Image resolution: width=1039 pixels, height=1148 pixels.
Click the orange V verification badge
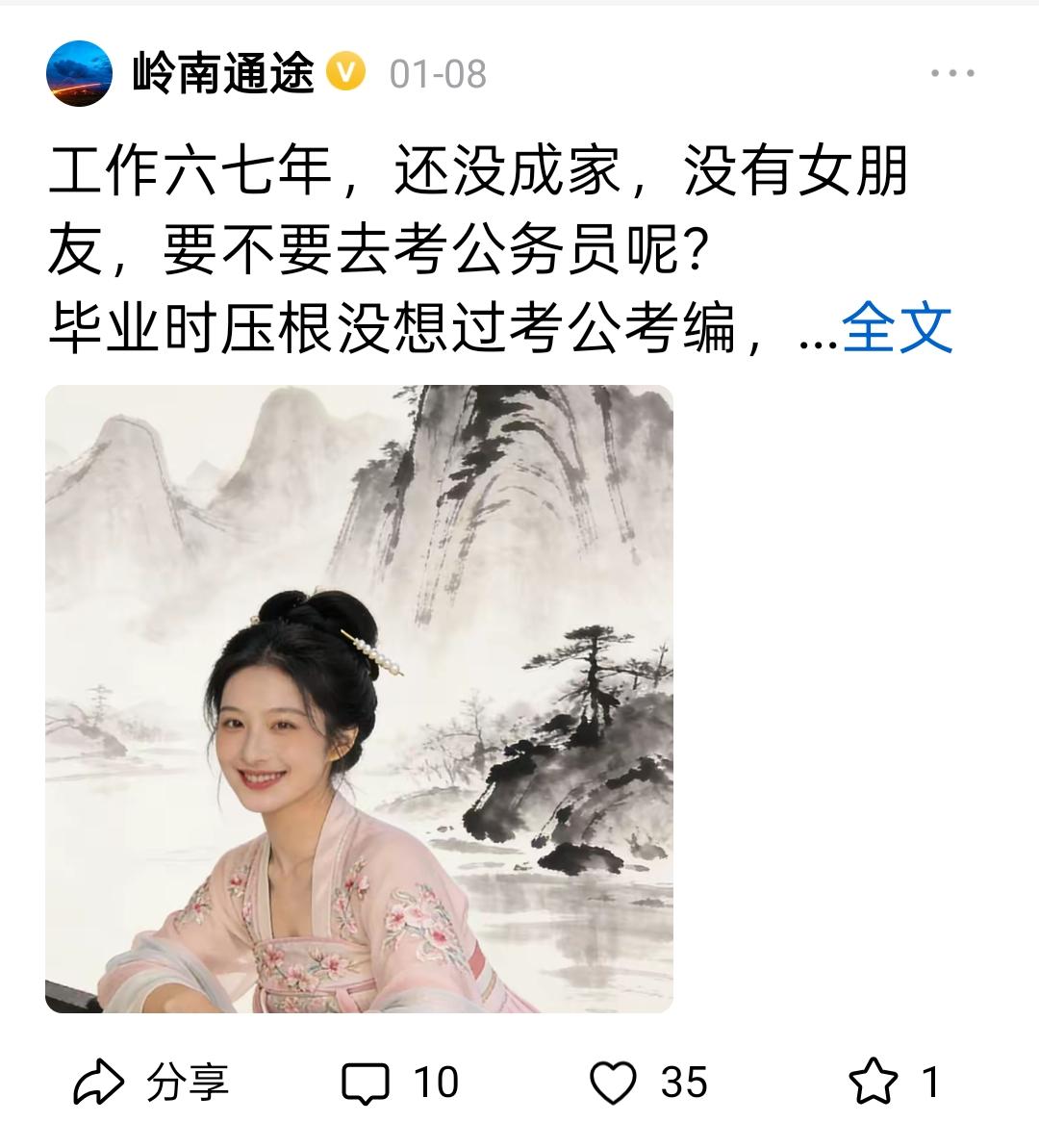[x=348, y=68]
